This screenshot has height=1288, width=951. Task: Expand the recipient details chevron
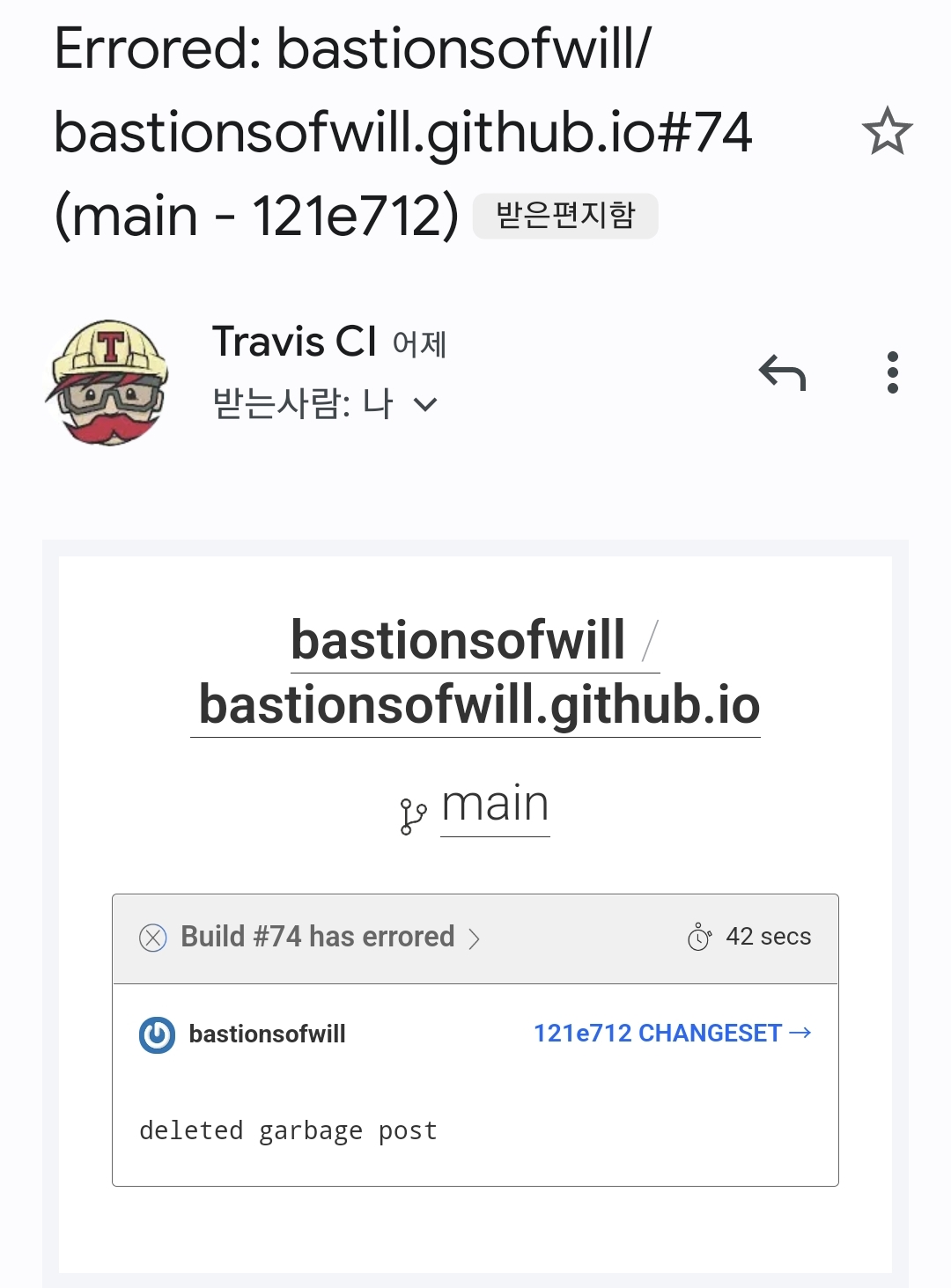[x=425, y=405]
